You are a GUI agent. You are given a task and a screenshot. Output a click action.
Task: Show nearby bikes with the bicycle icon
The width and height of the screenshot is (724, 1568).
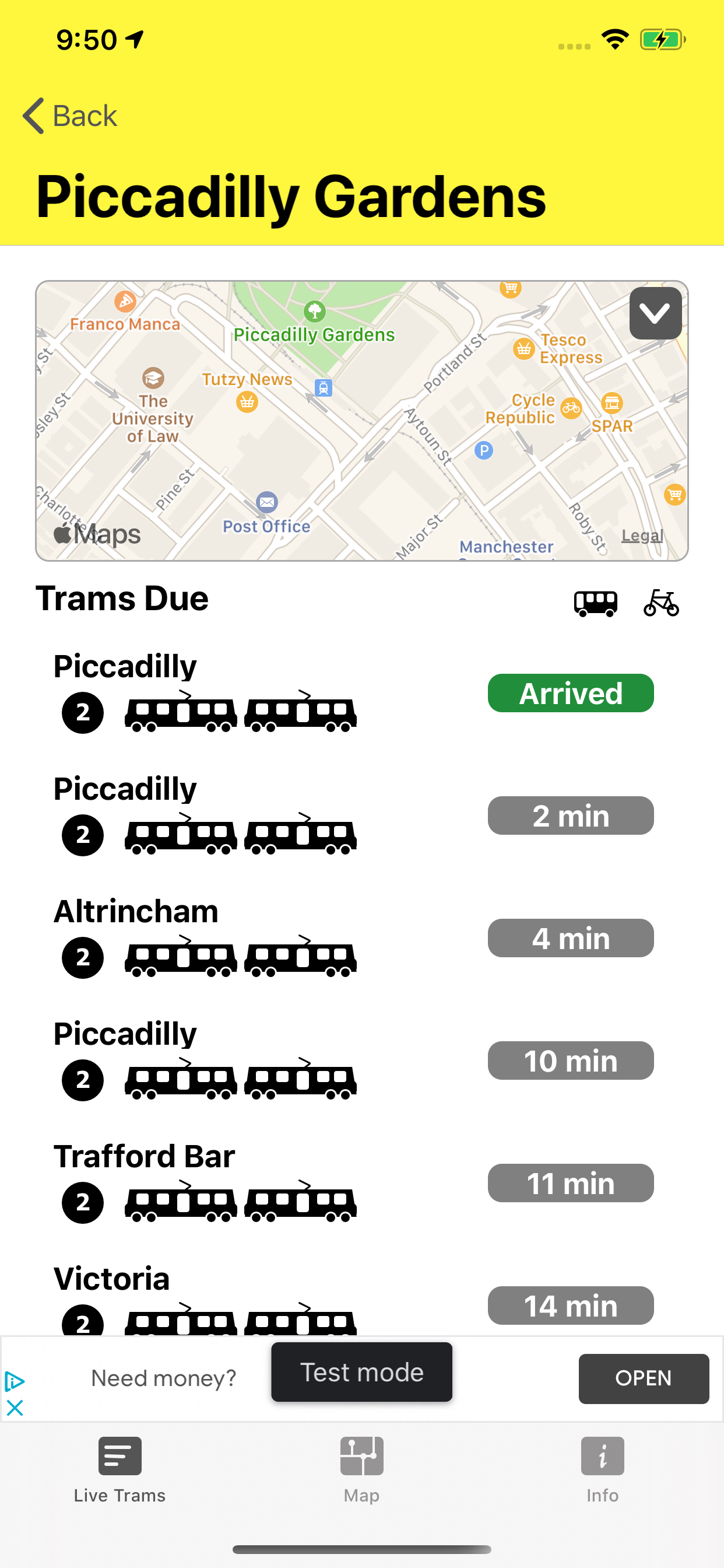(661, 603)
